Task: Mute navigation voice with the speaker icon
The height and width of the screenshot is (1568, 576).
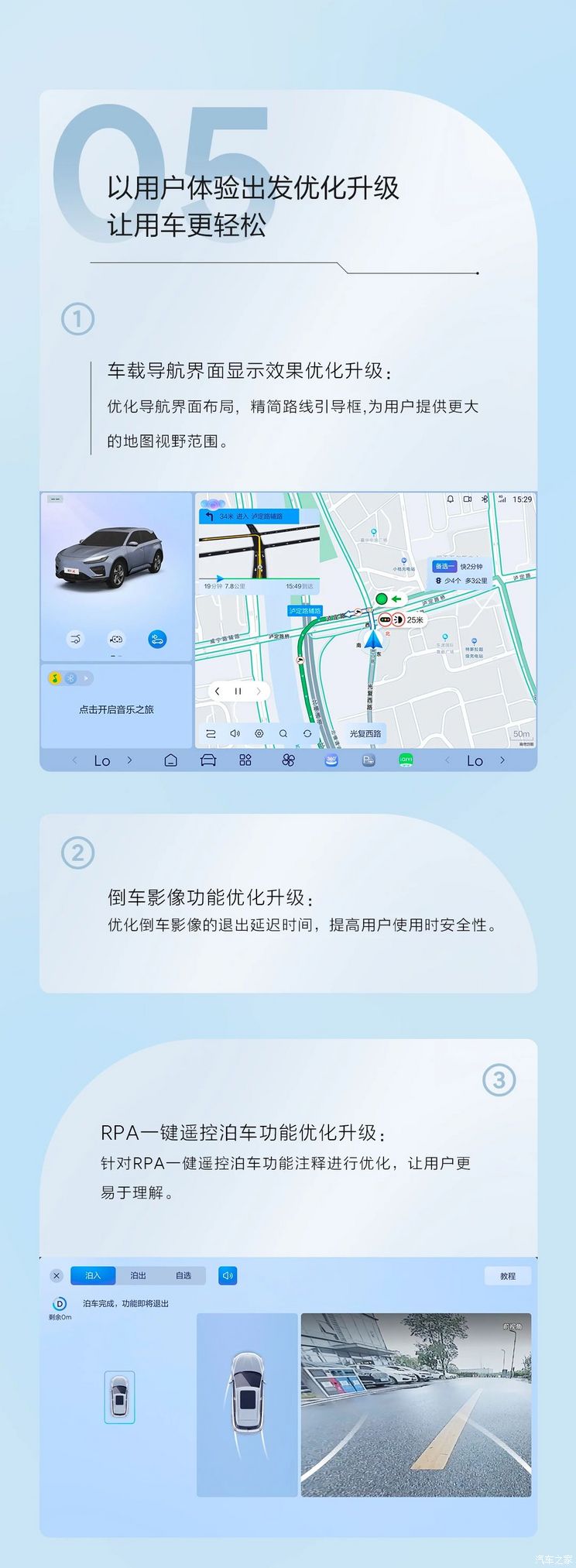Action: point(234,733)
